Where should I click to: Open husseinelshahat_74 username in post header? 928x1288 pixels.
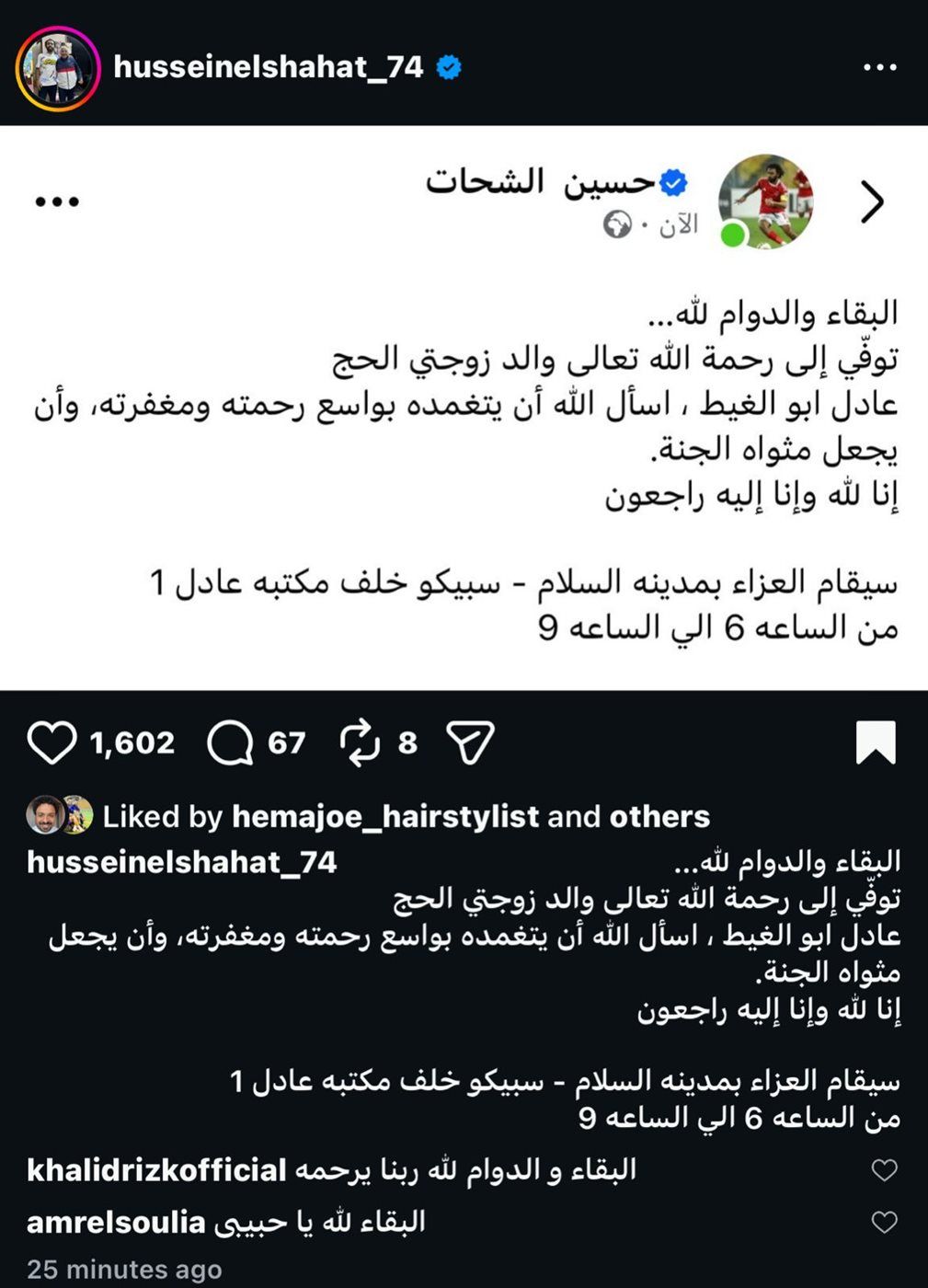coord(268,67)
